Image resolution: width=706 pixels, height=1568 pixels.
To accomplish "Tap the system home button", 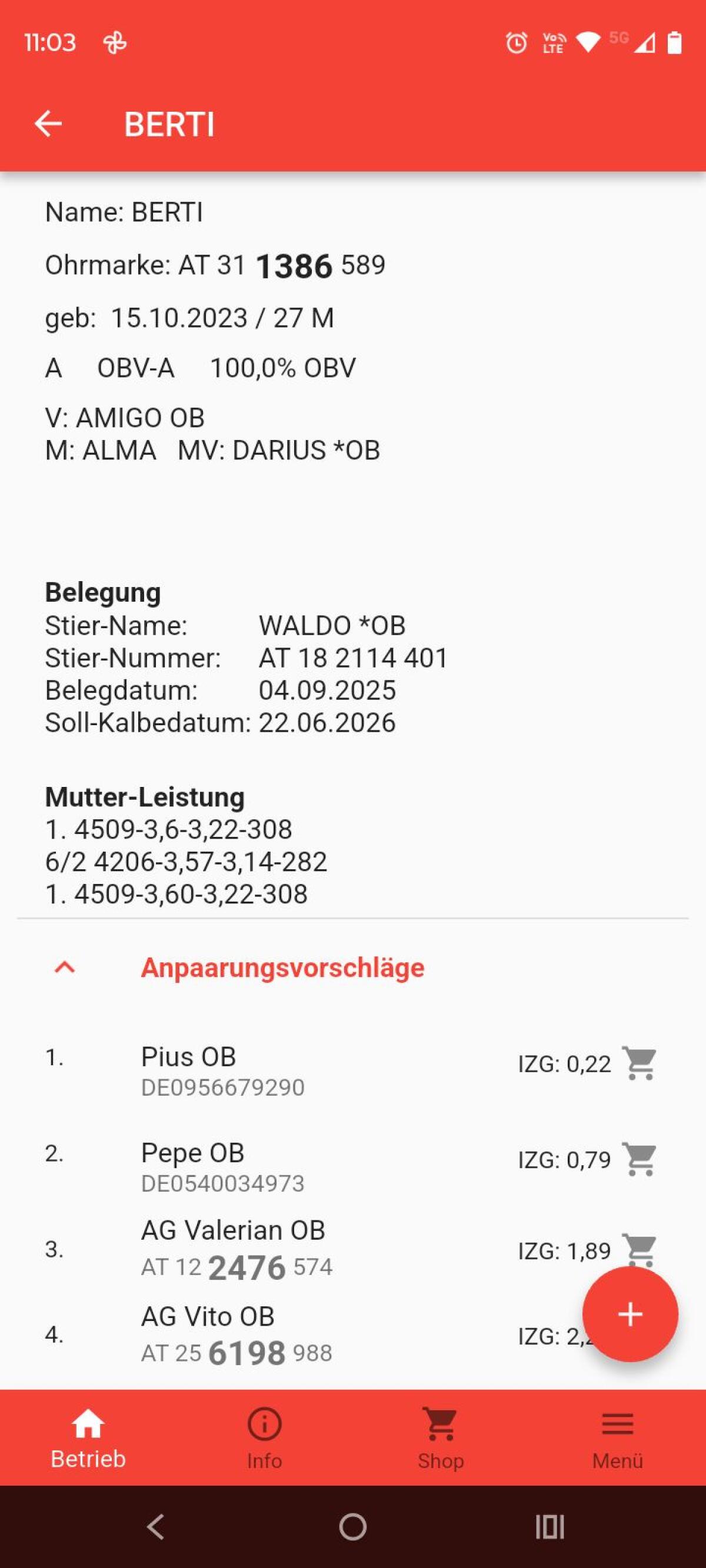I will [x=352, y=1527].
